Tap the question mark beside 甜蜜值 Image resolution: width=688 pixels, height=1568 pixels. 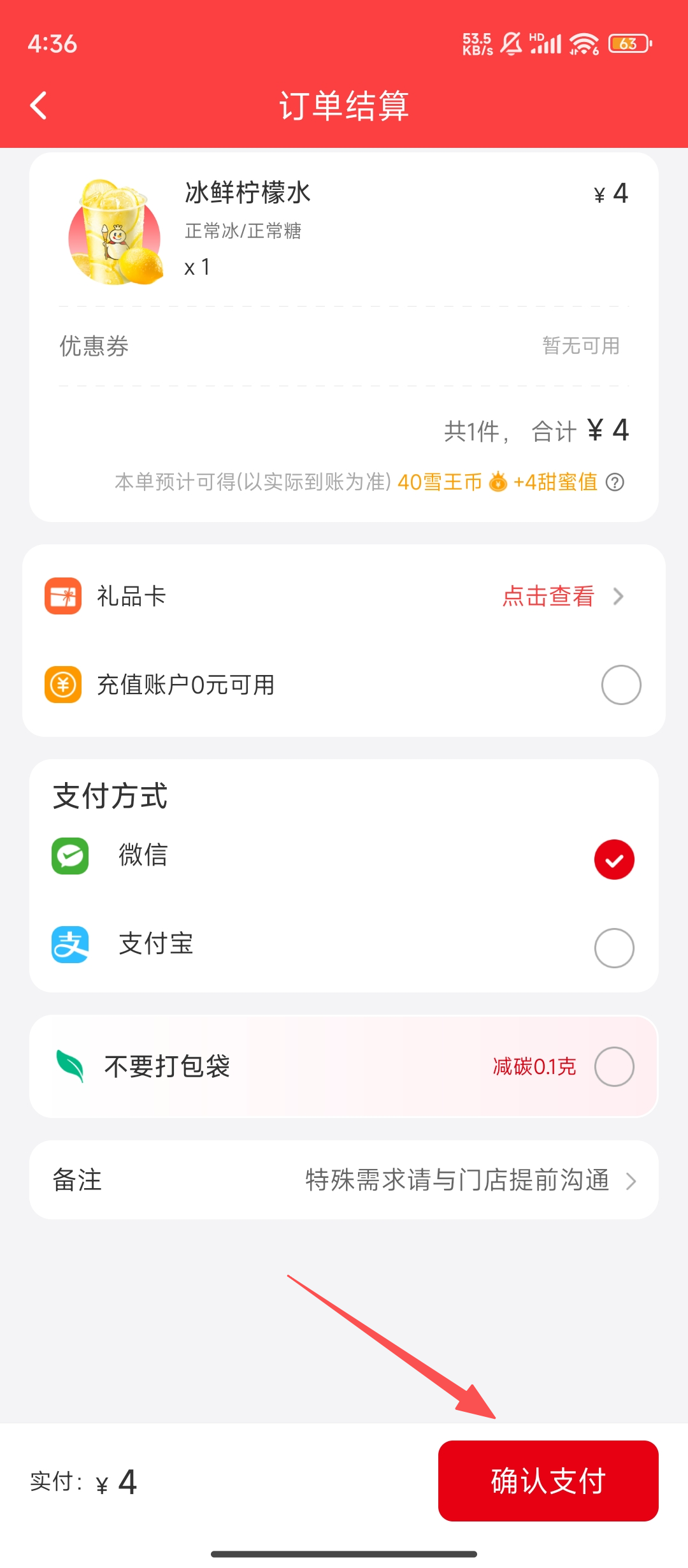coord(615,483)
